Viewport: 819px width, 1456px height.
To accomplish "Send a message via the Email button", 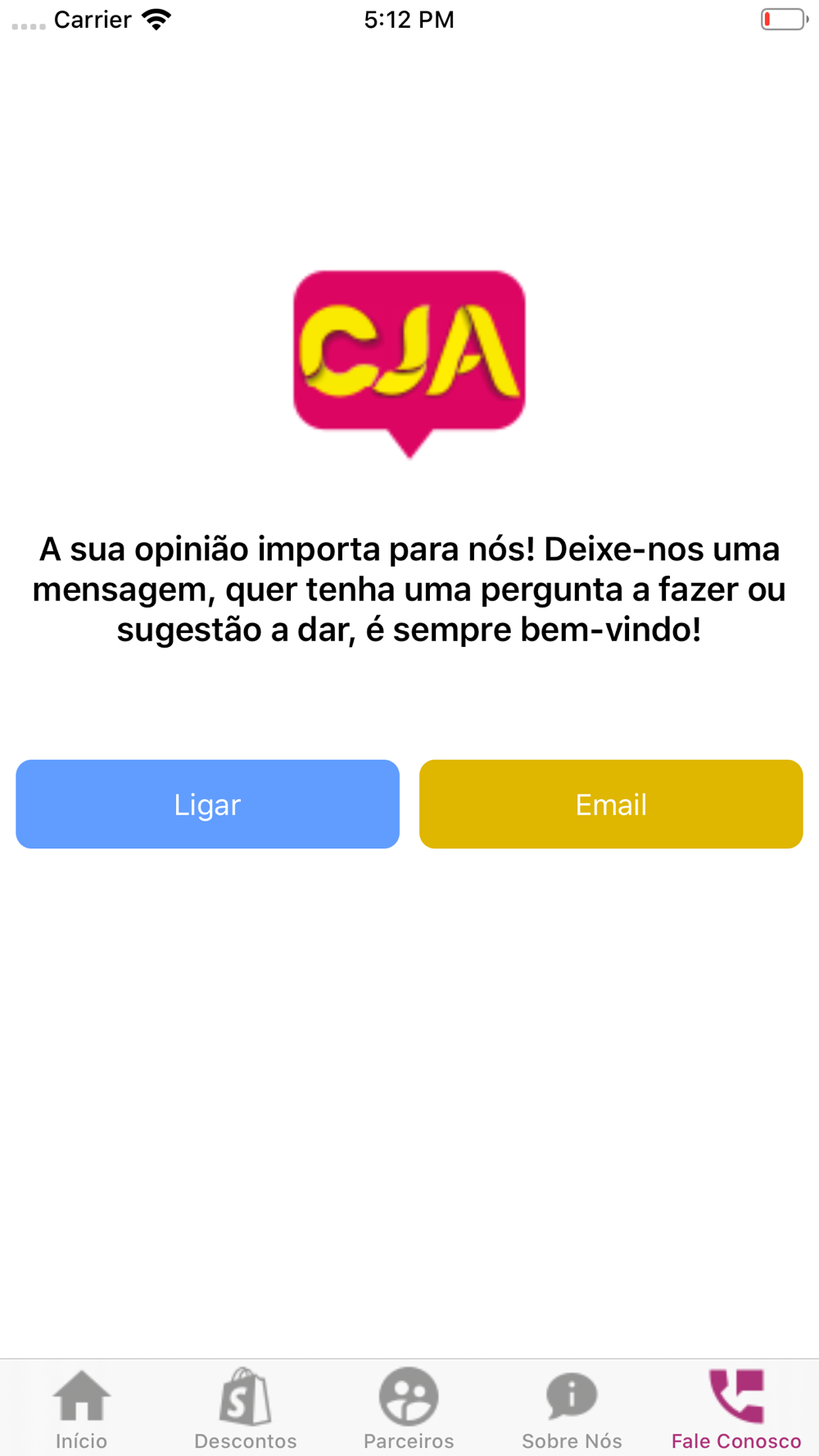I will tap(611, 803).
